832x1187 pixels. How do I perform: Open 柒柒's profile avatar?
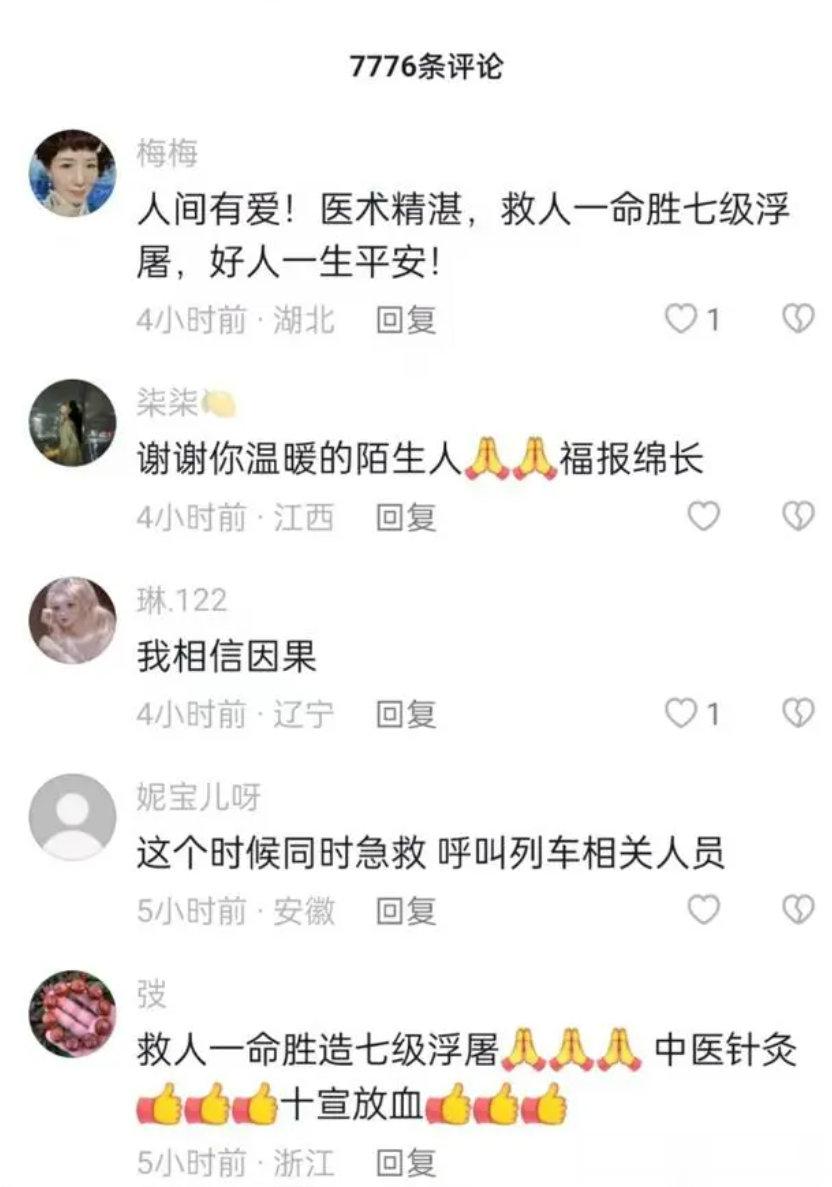(72, 423)
